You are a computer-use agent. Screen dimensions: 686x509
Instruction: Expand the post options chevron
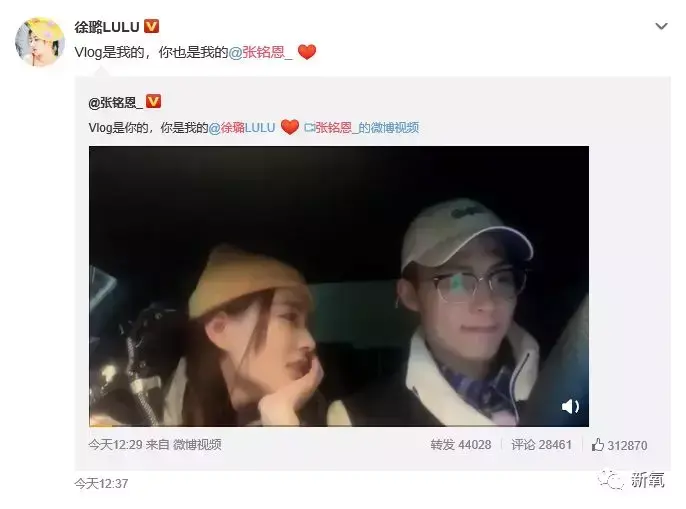point(661,26)
